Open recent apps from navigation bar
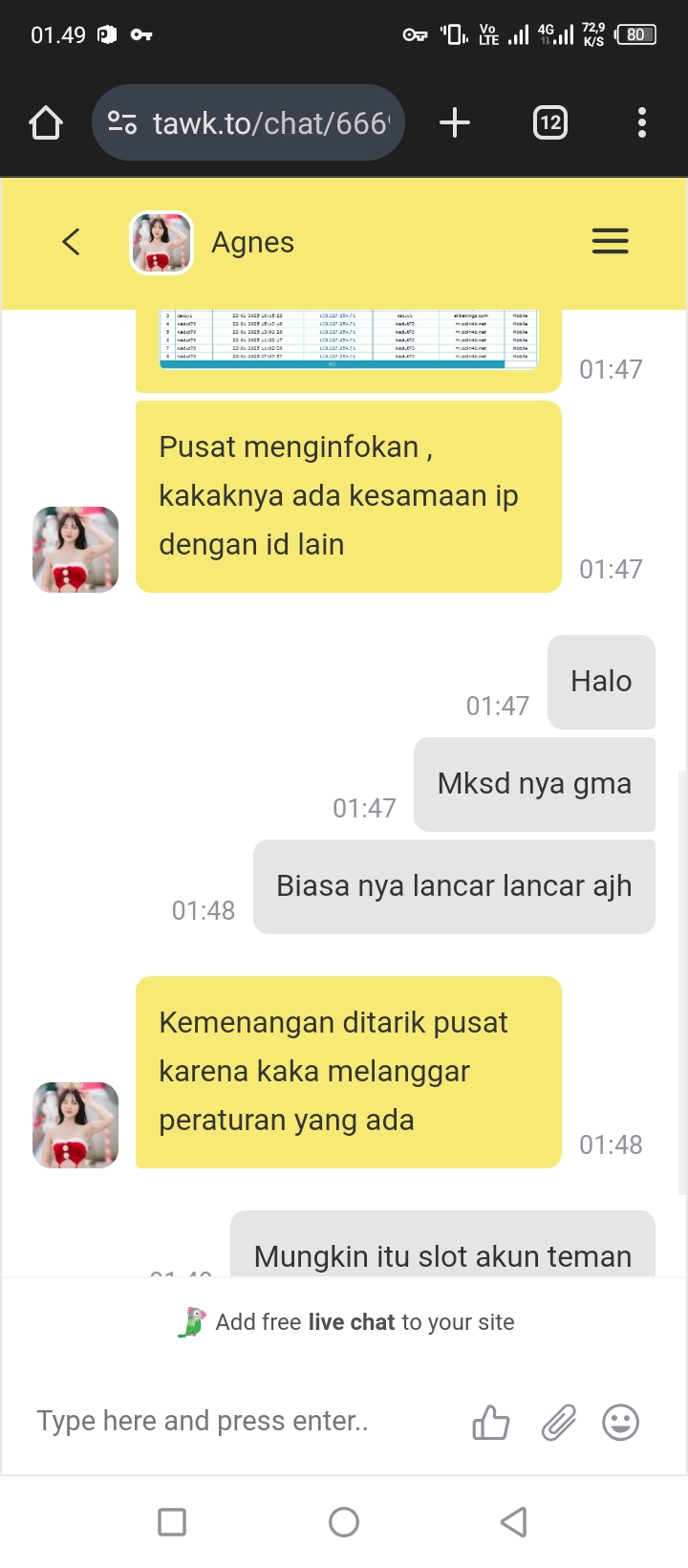The width and height of the screenshot is (688, 1568). 172,1521
